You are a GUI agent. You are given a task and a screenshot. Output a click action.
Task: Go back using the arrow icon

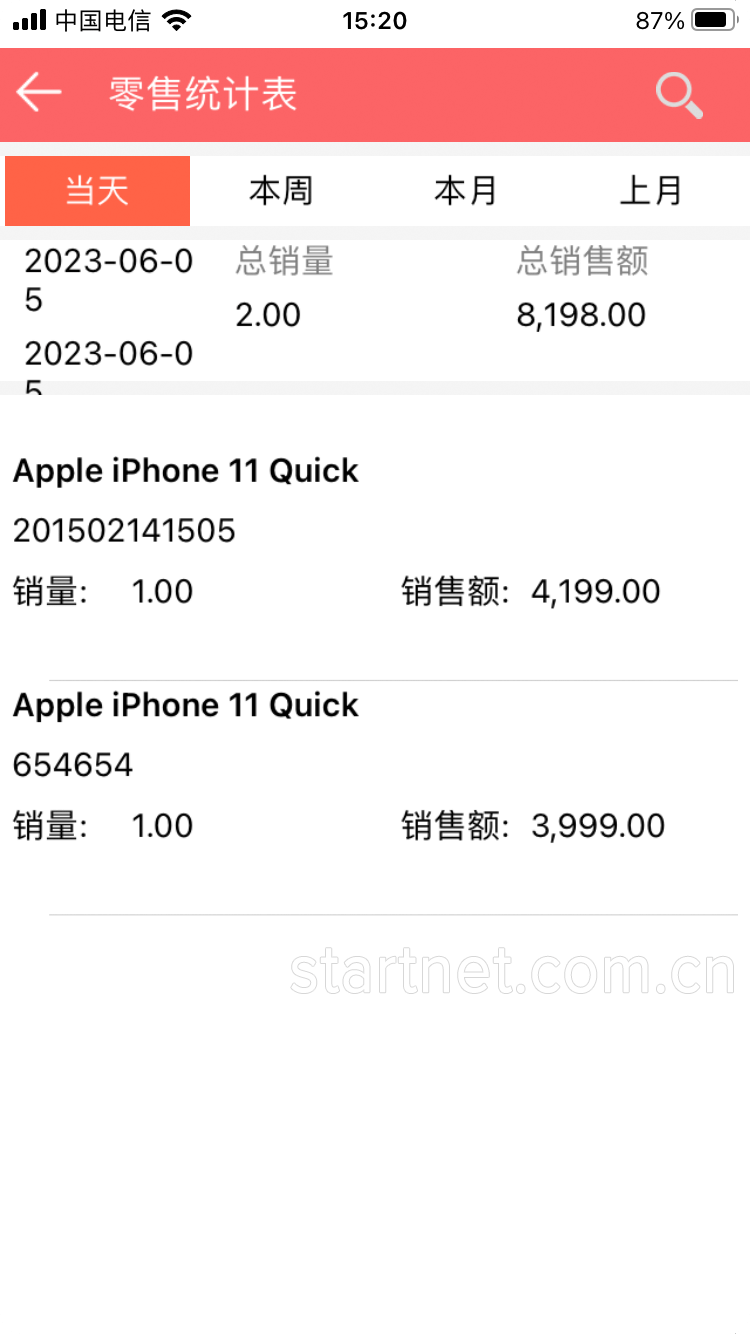(39, 93)
